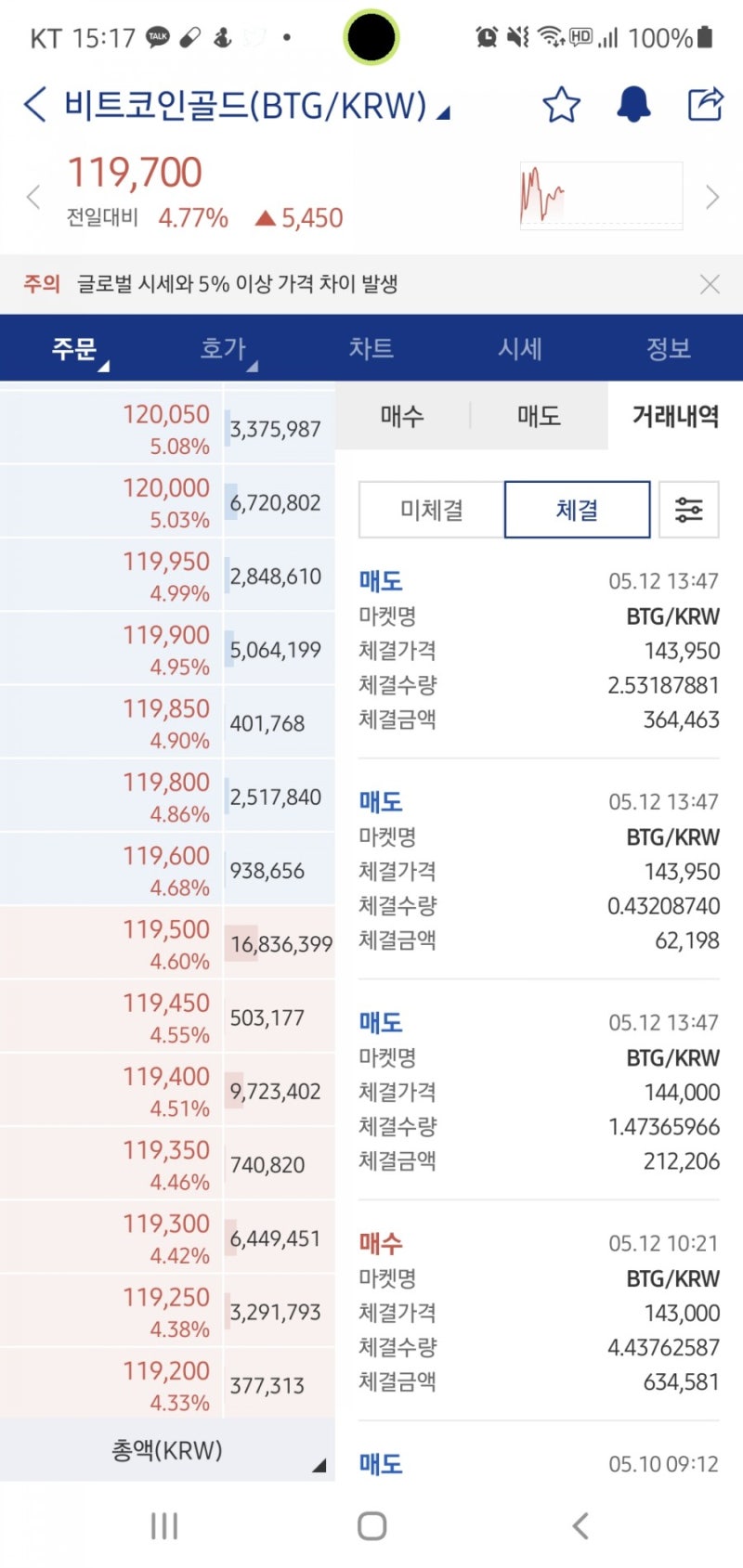Switch to the 차트 chart tab

(x=371, y=348)
